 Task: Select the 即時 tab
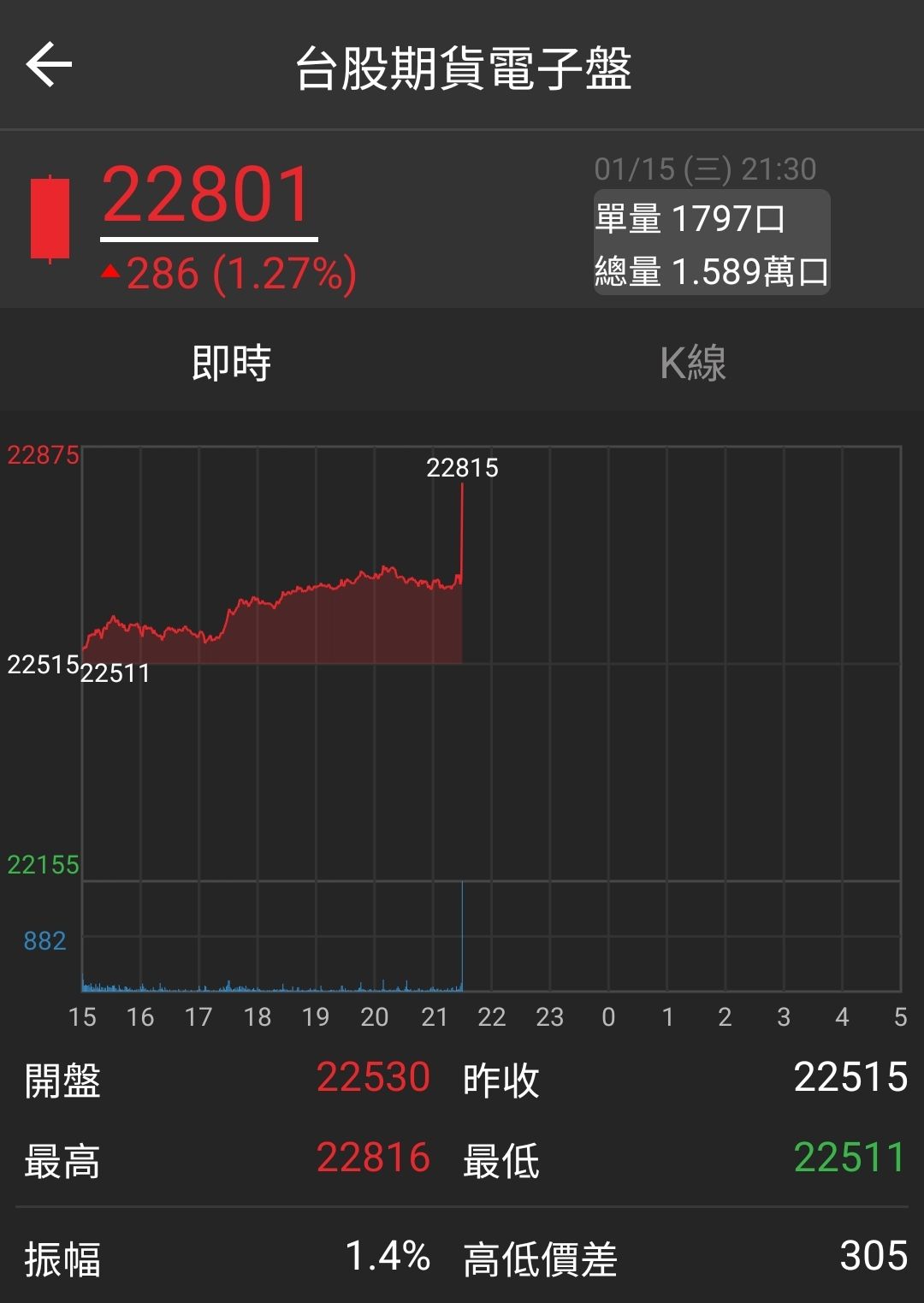[229, 361]
